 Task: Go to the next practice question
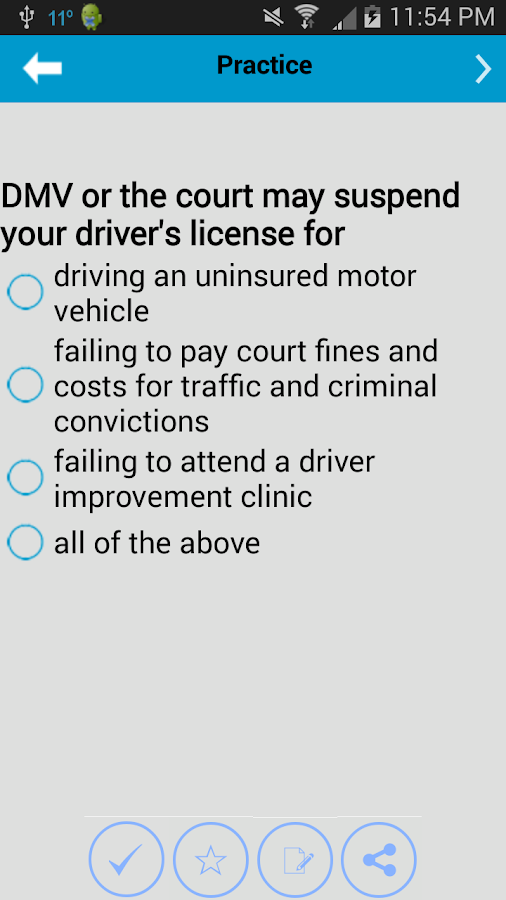(x=483, y=69)
